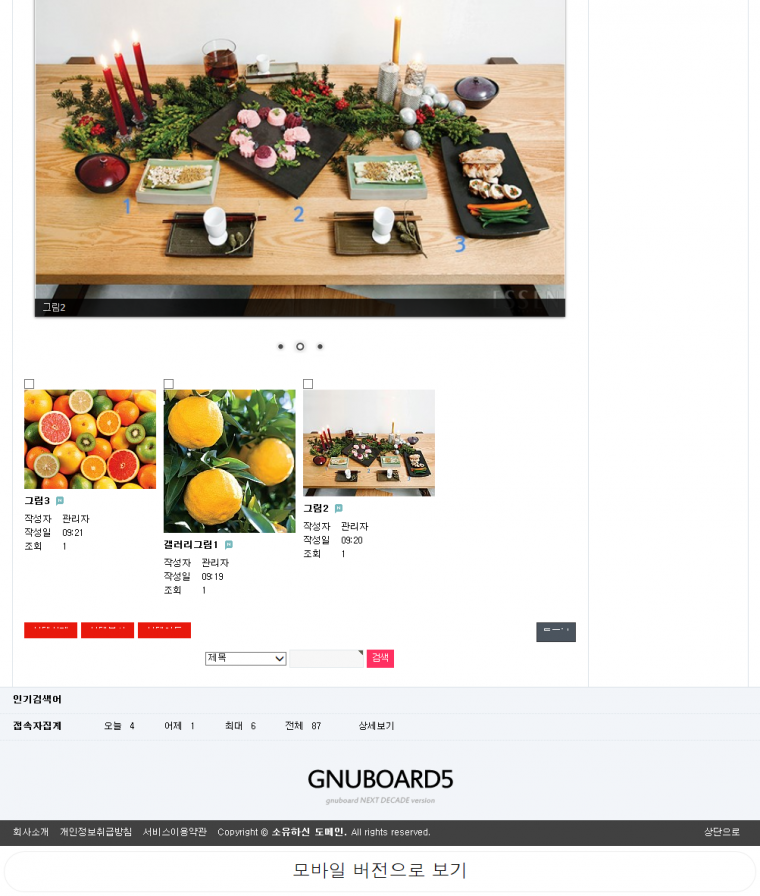Screen dimensions: 760x896
Task: Focus the search keyword text box
Action: pos(326,658)
